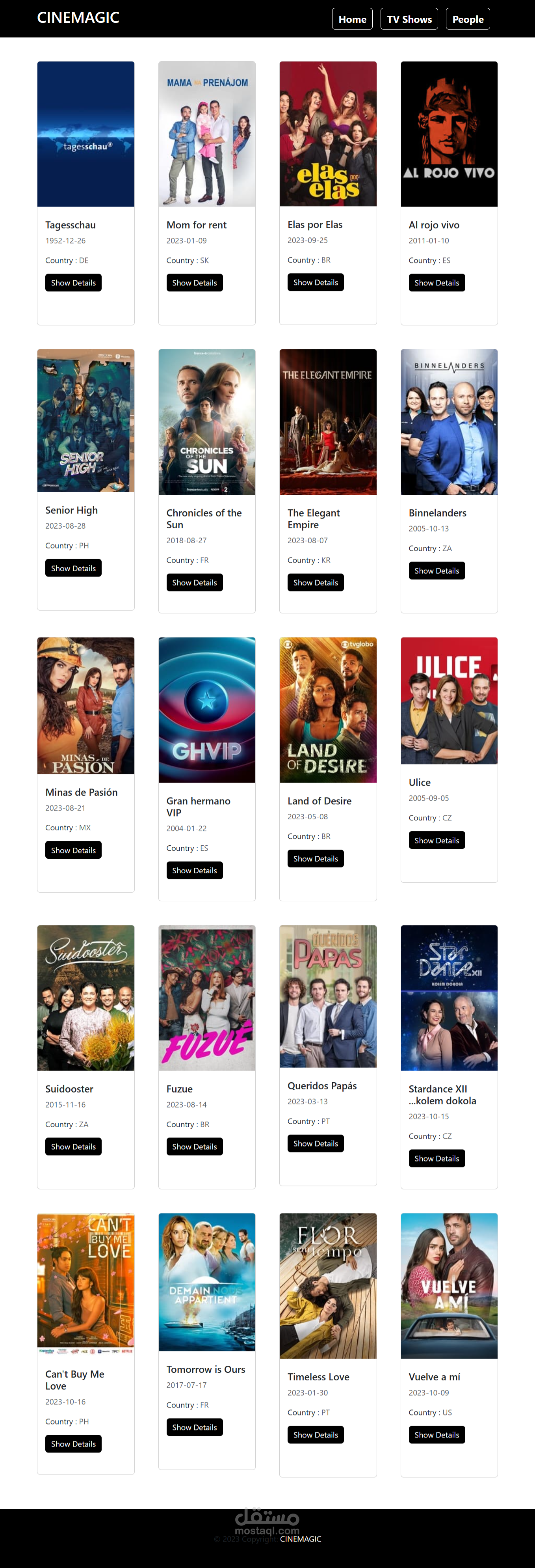The width and height of the screenshot is (535, 1568).
Task: Show details for Can't Buy Me Love
Action: click(x=73, y=1444)
